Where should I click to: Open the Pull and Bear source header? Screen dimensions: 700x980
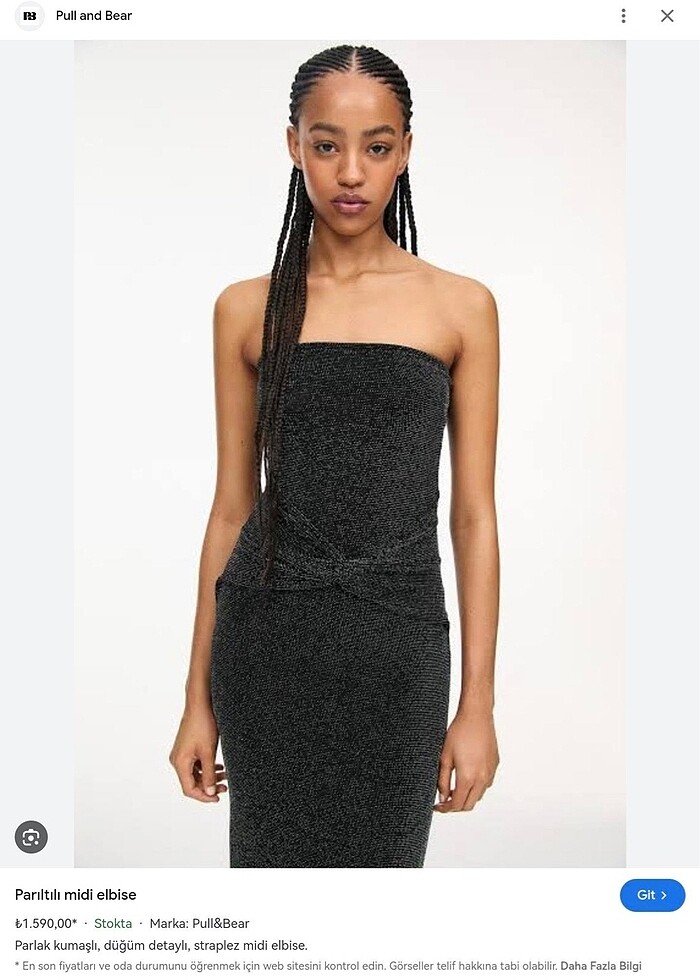tap(93, 16)
